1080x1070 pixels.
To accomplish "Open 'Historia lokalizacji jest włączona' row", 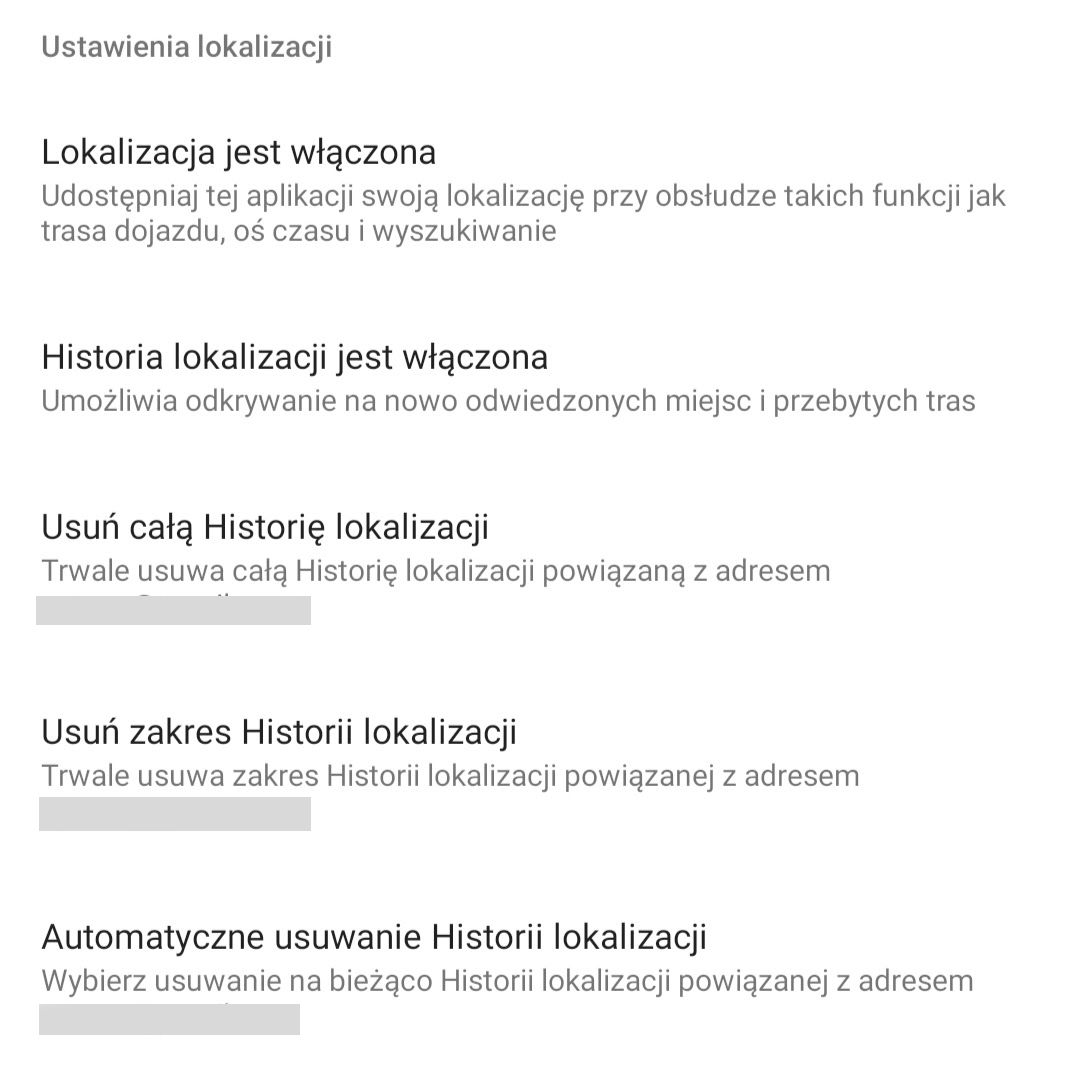I will tap(294, 357).
